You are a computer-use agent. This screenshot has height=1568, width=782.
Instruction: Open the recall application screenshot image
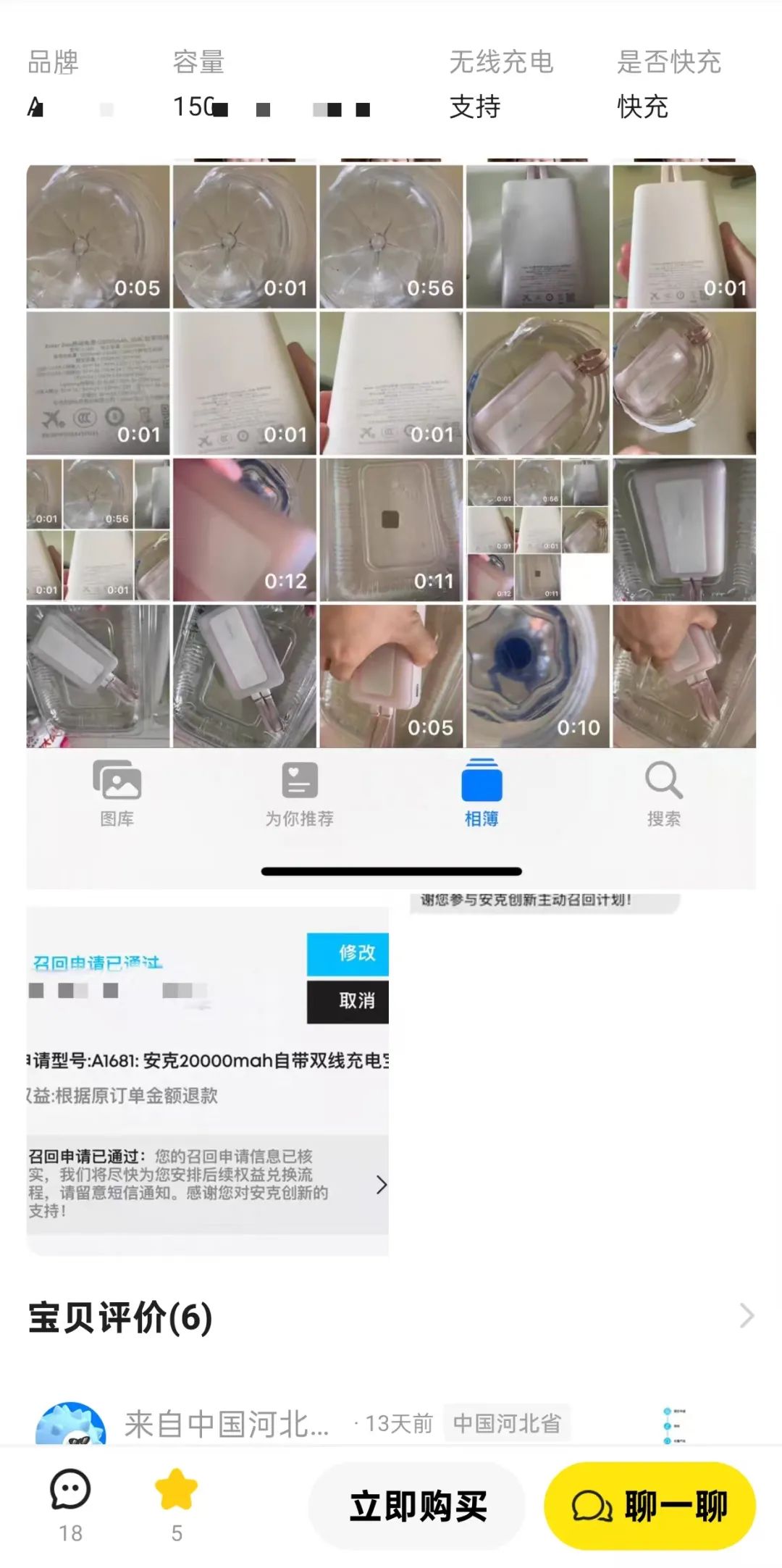point(208,1081)
